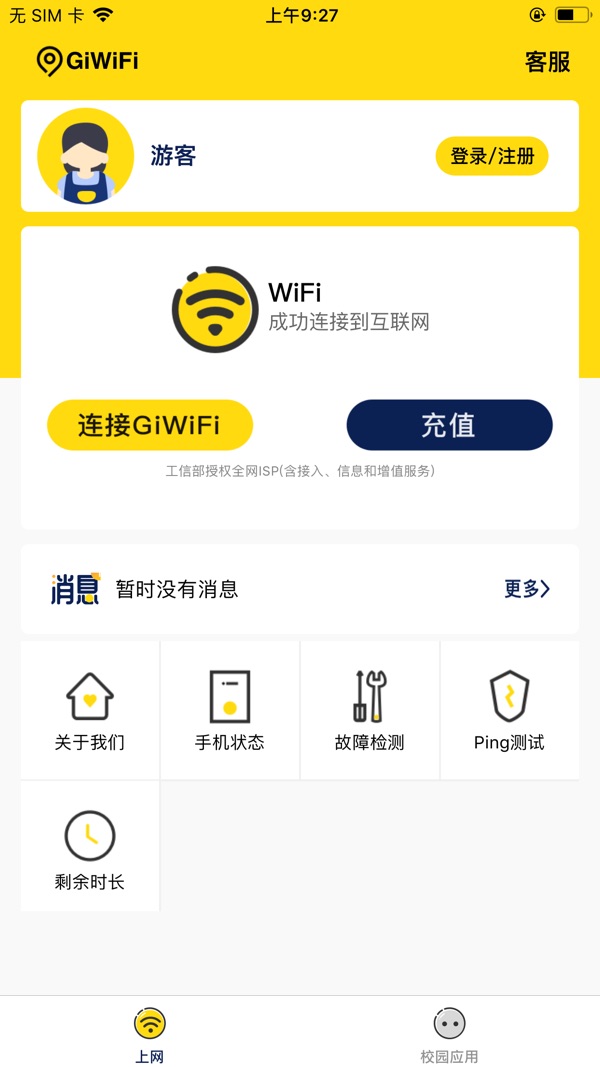This screenshot has height=1067, width=600.
Task: Check 手机状态 tile
Action: [230, 710]
